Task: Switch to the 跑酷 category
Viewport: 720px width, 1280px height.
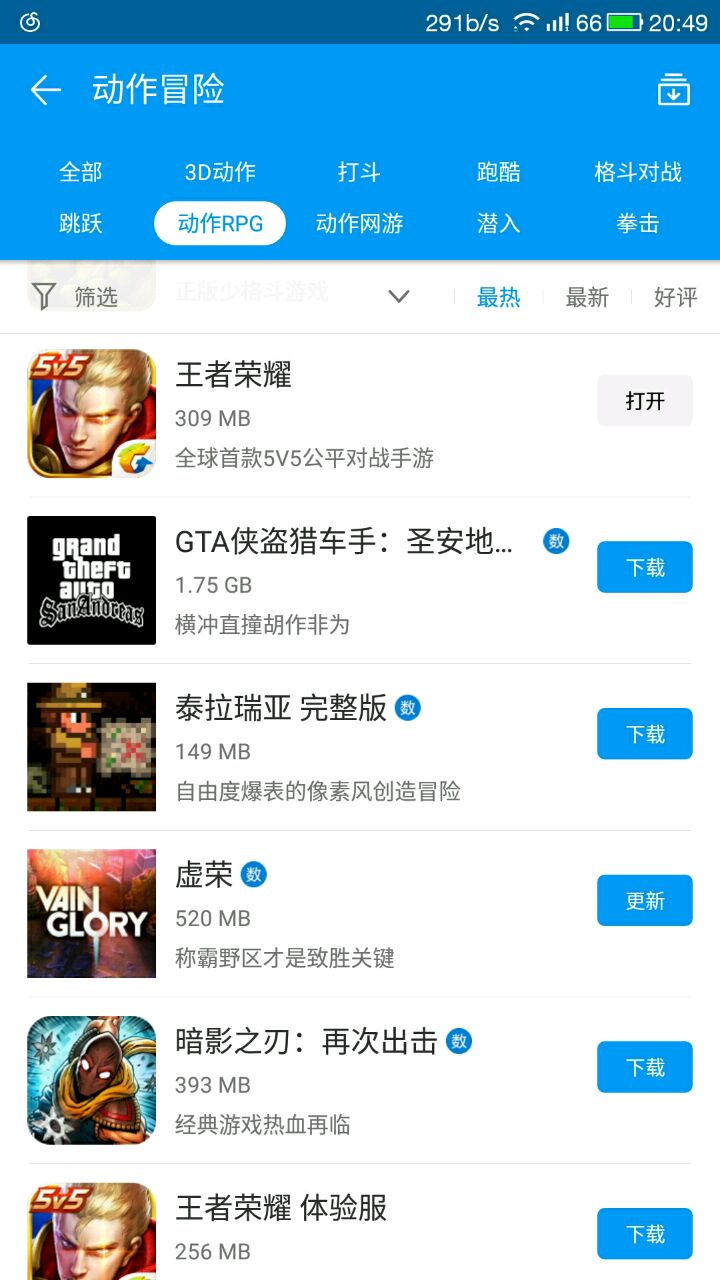Action: 498,172
